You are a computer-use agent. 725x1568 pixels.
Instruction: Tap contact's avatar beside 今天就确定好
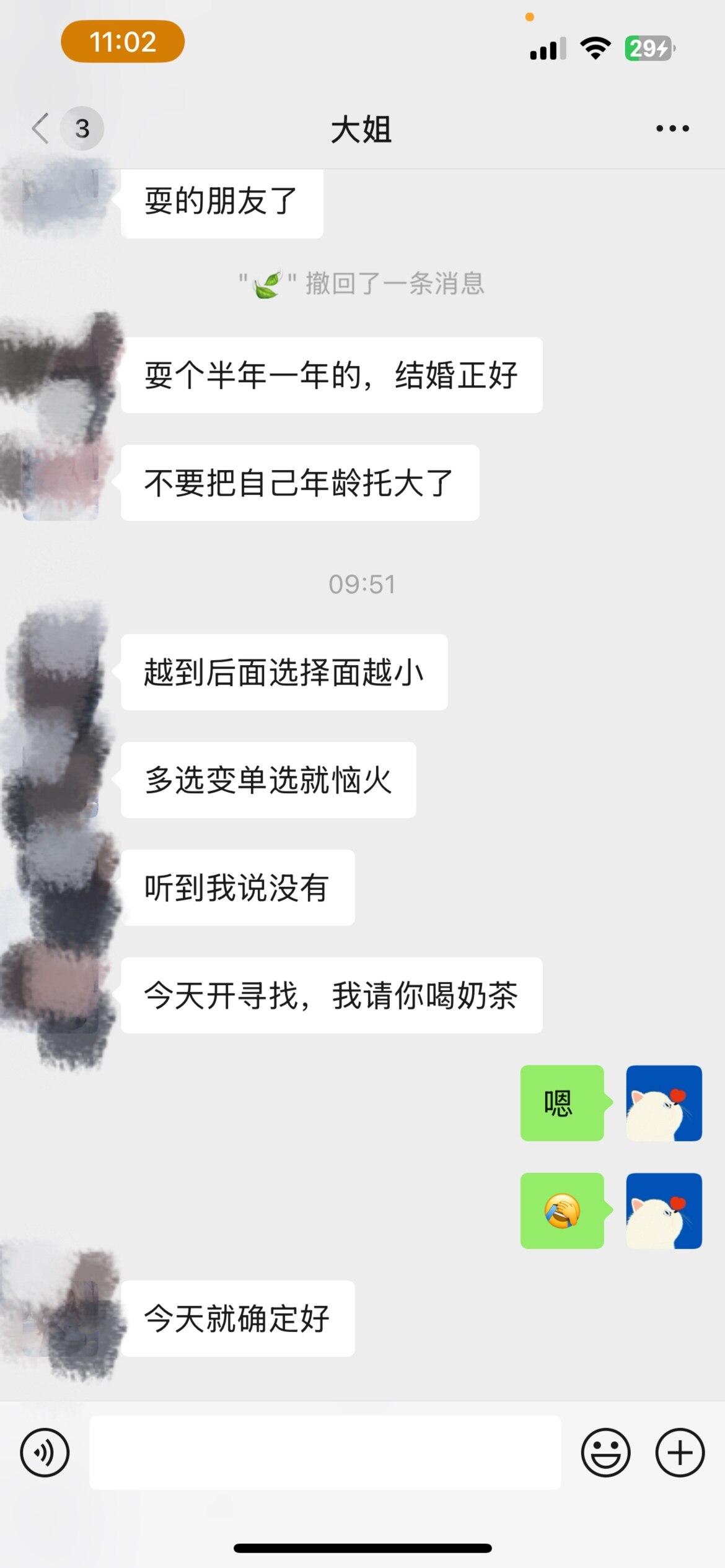[x=61, y=1319]
